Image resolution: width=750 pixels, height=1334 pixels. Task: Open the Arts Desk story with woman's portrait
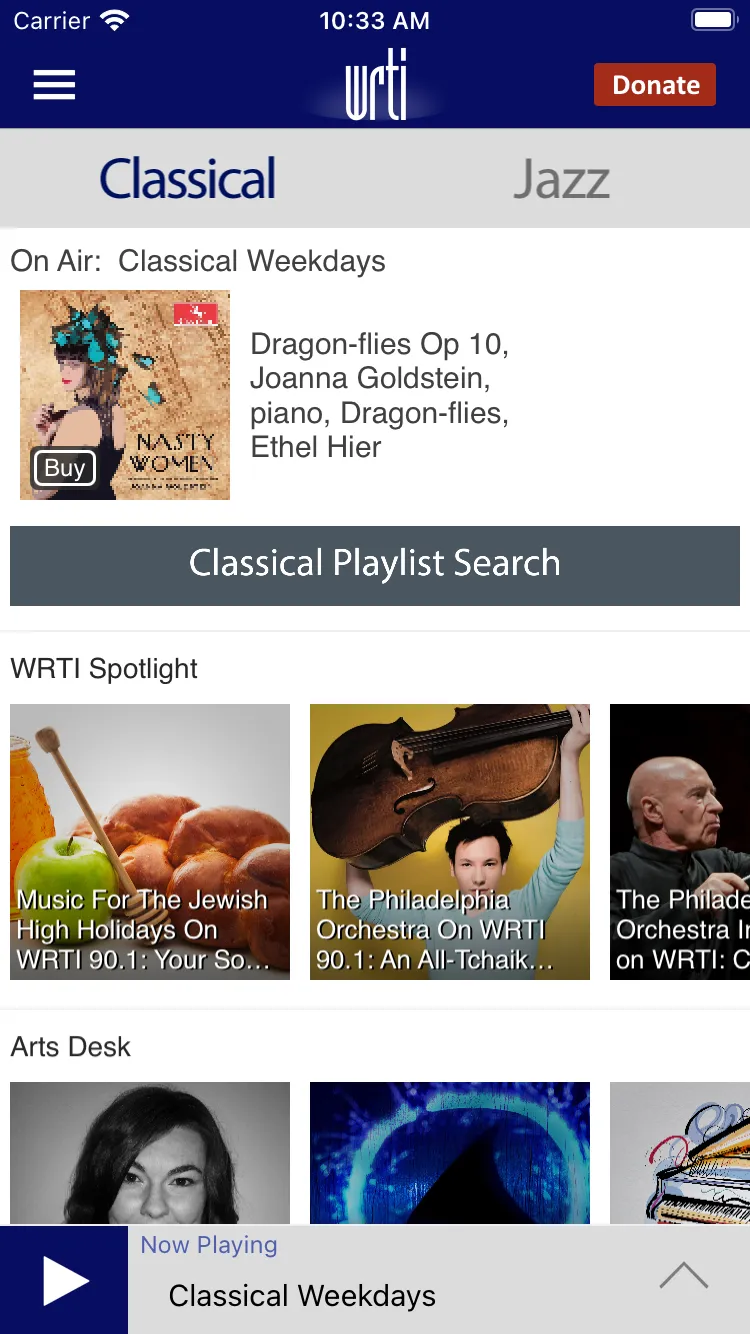150,1152
